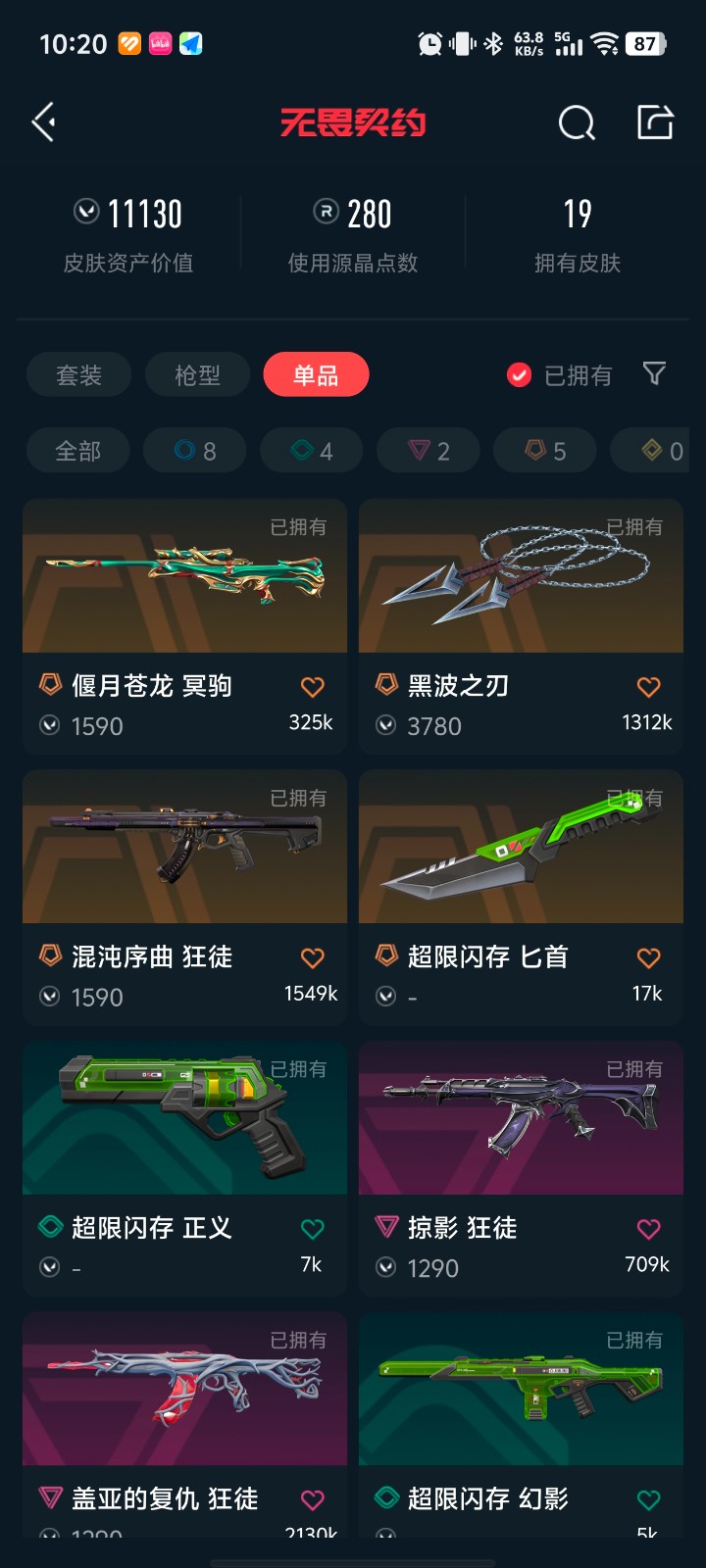Go back using the top-left arrow

44,122
